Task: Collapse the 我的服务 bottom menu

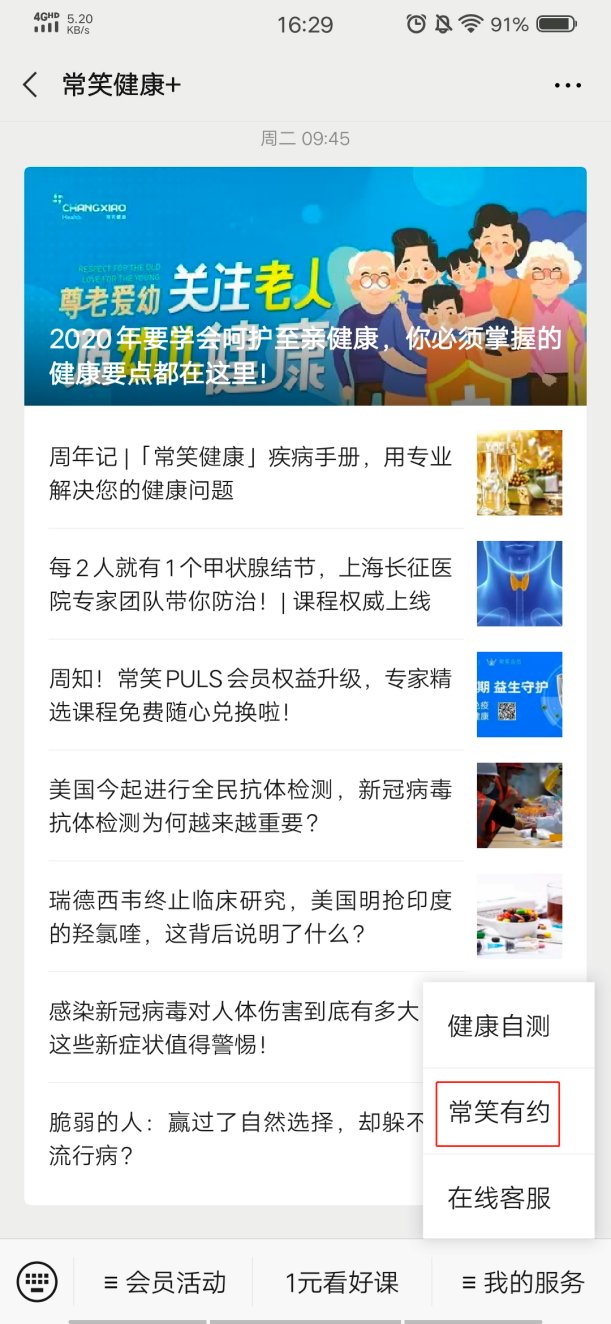Action: 522,1282
